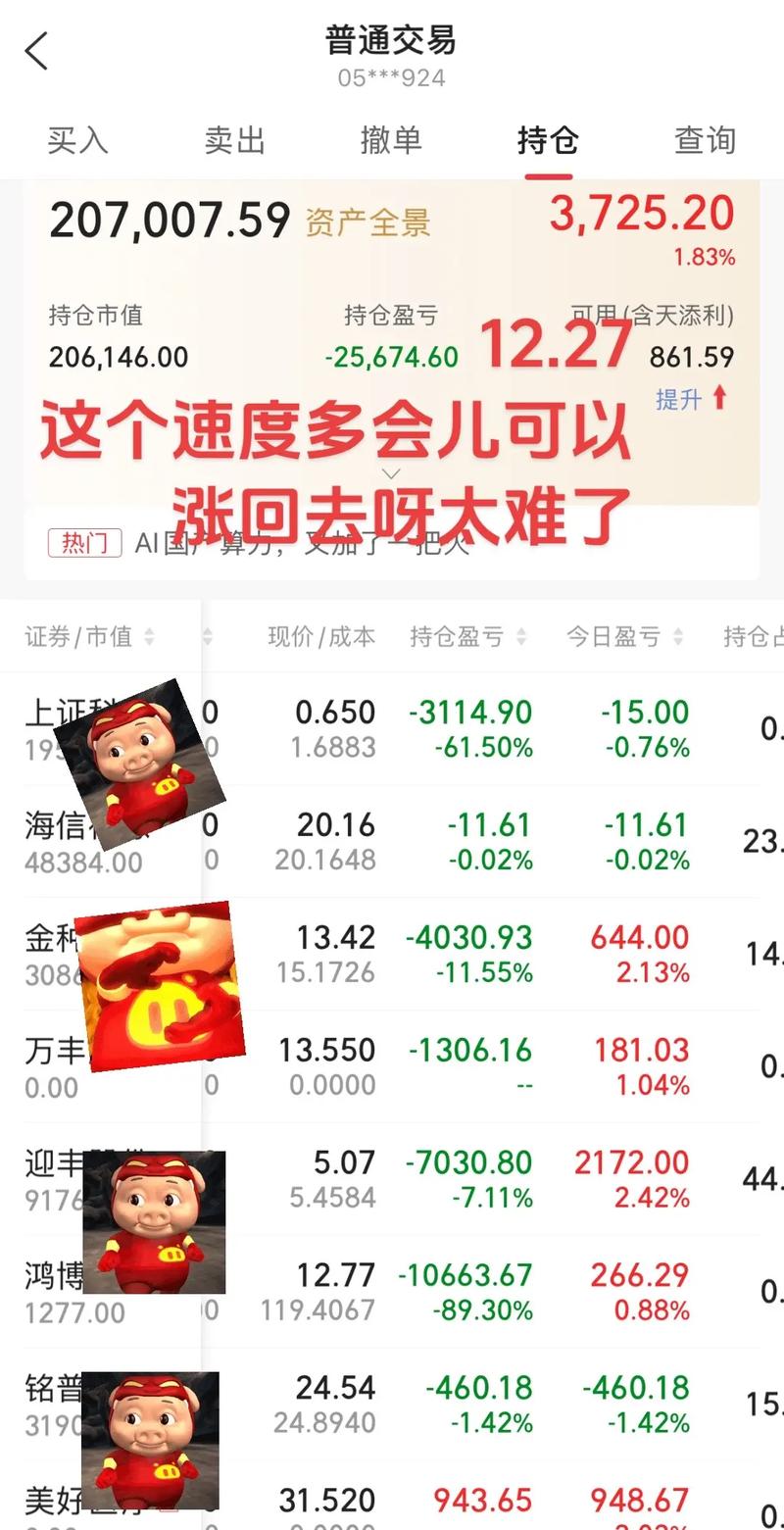Click the red 热门 badge icon

point(83,544)
